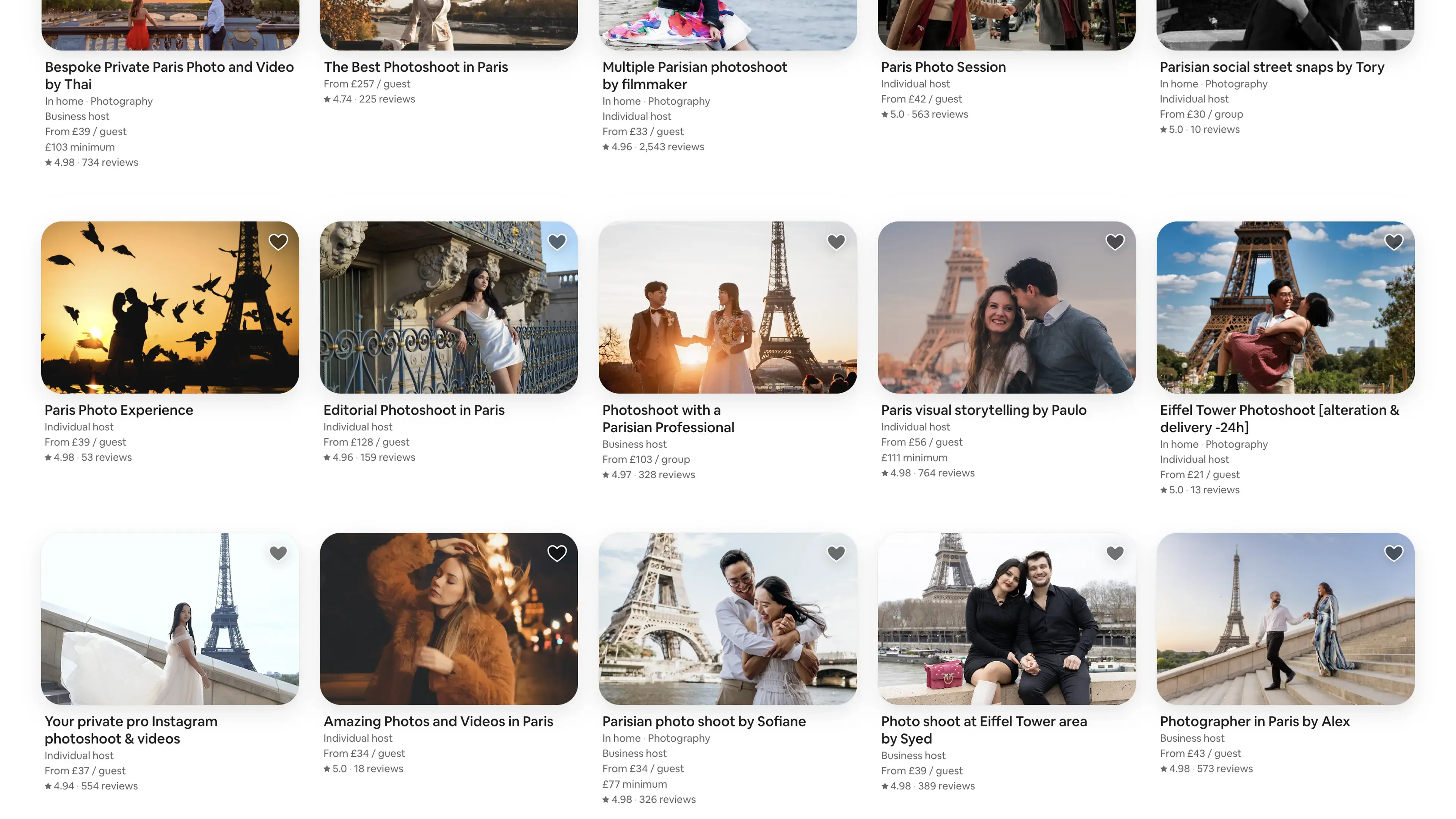The image size is (1456, 819).
Task: Save Parisian photo shoot by Sofiane
Action: point(836,553)
